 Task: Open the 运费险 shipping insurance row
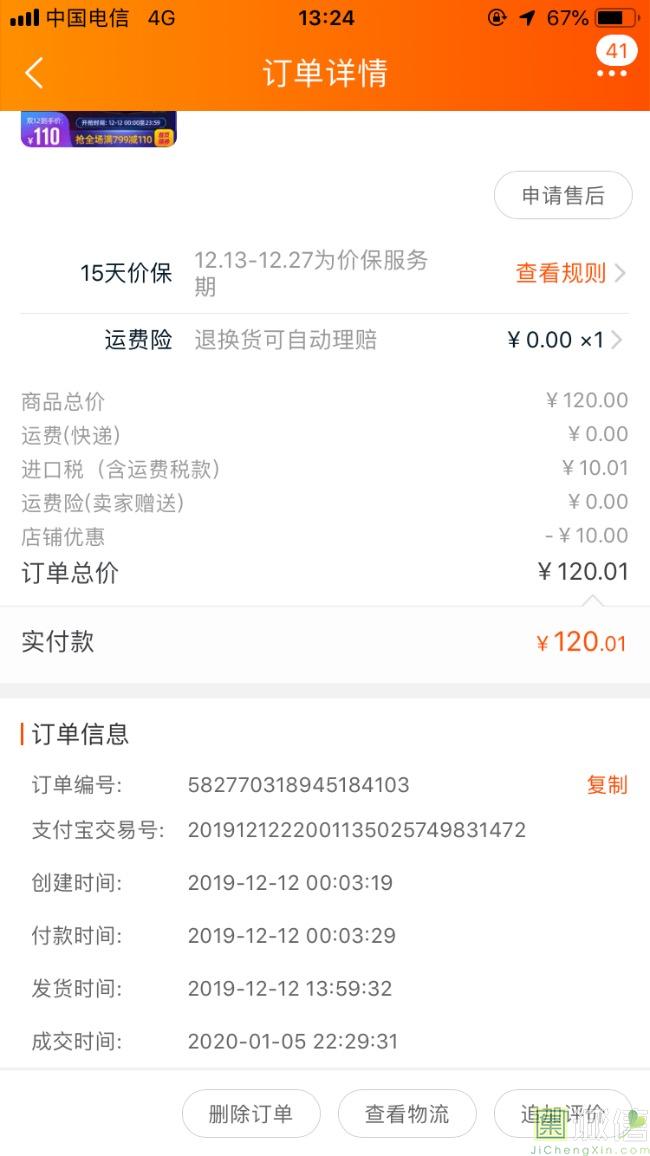(324, 340)
